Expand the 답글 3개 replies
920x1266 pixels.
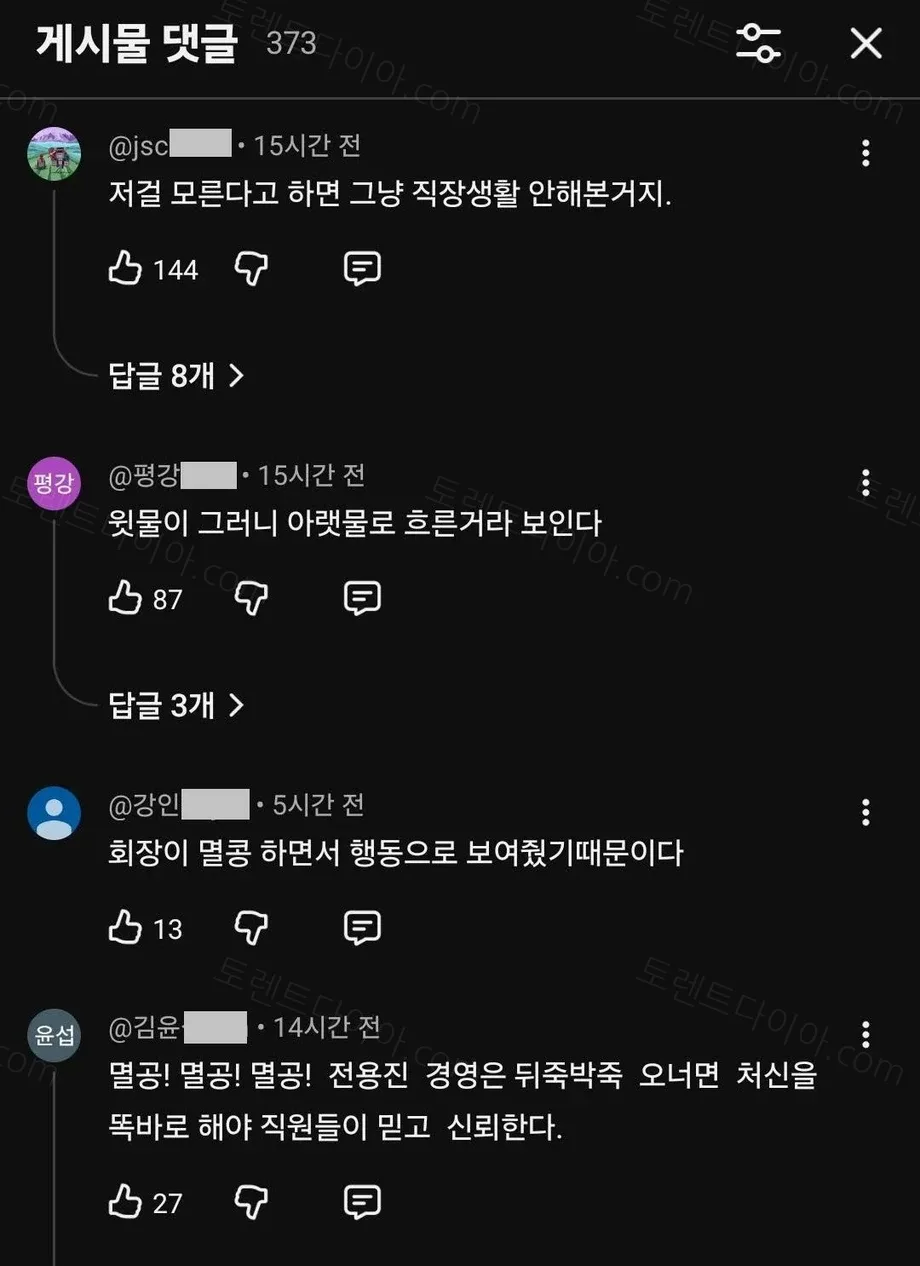point(176,705)
